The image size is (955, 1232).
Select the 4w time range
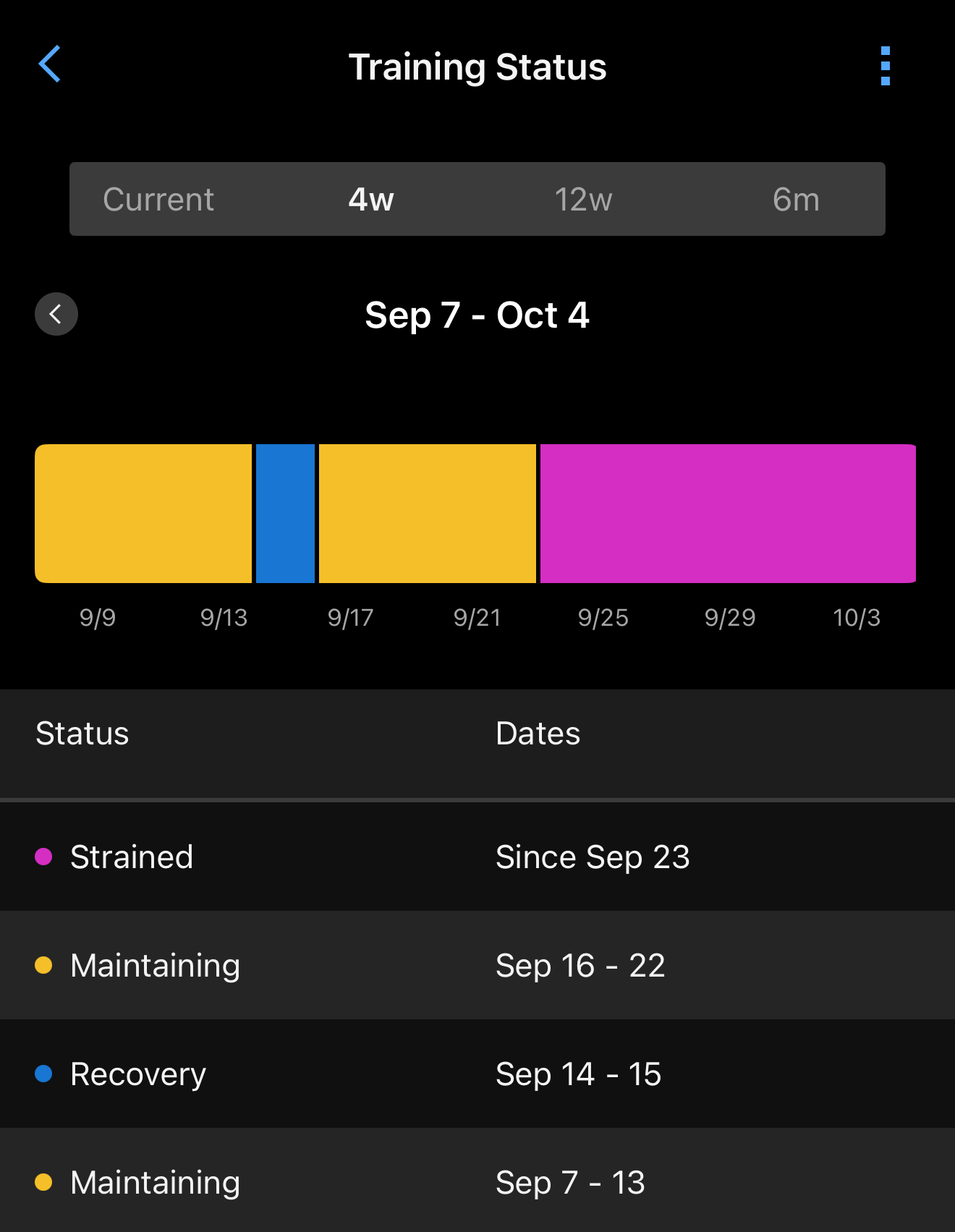pos(370,200)
